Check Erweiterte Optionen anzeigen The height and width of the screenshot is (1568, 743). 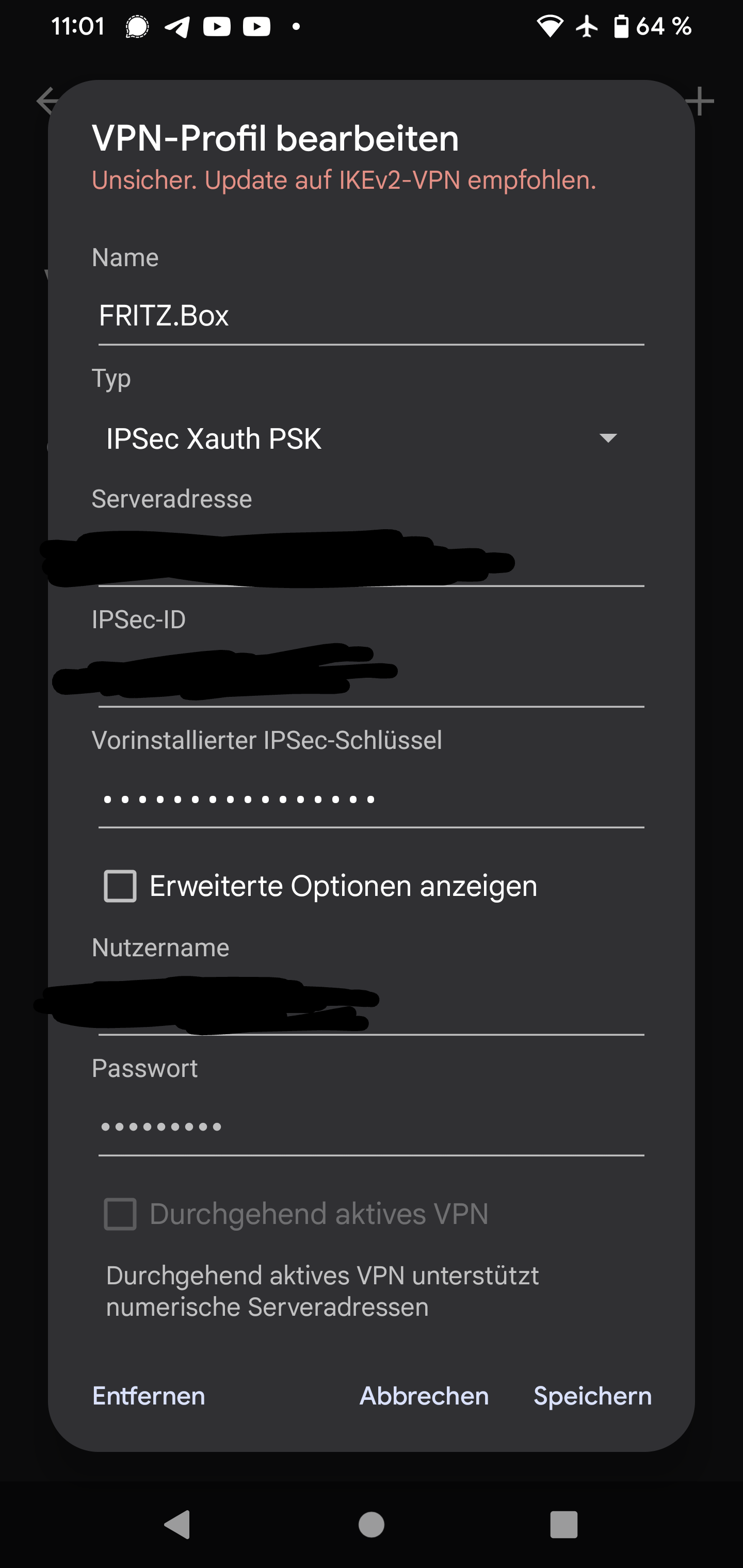click(x=121, y=886)
